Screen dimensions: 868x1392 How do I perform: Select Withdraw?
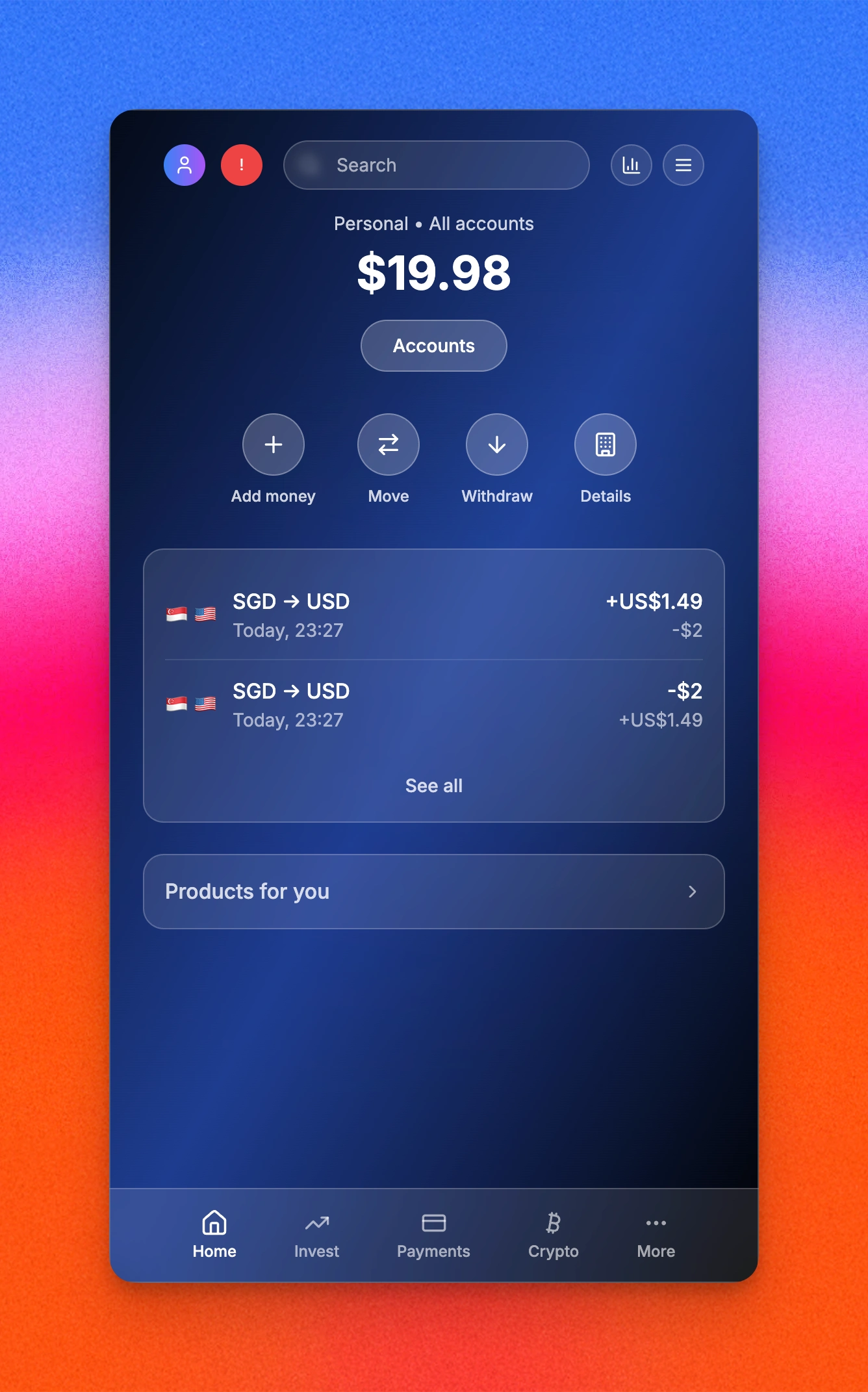pos(497,445)
